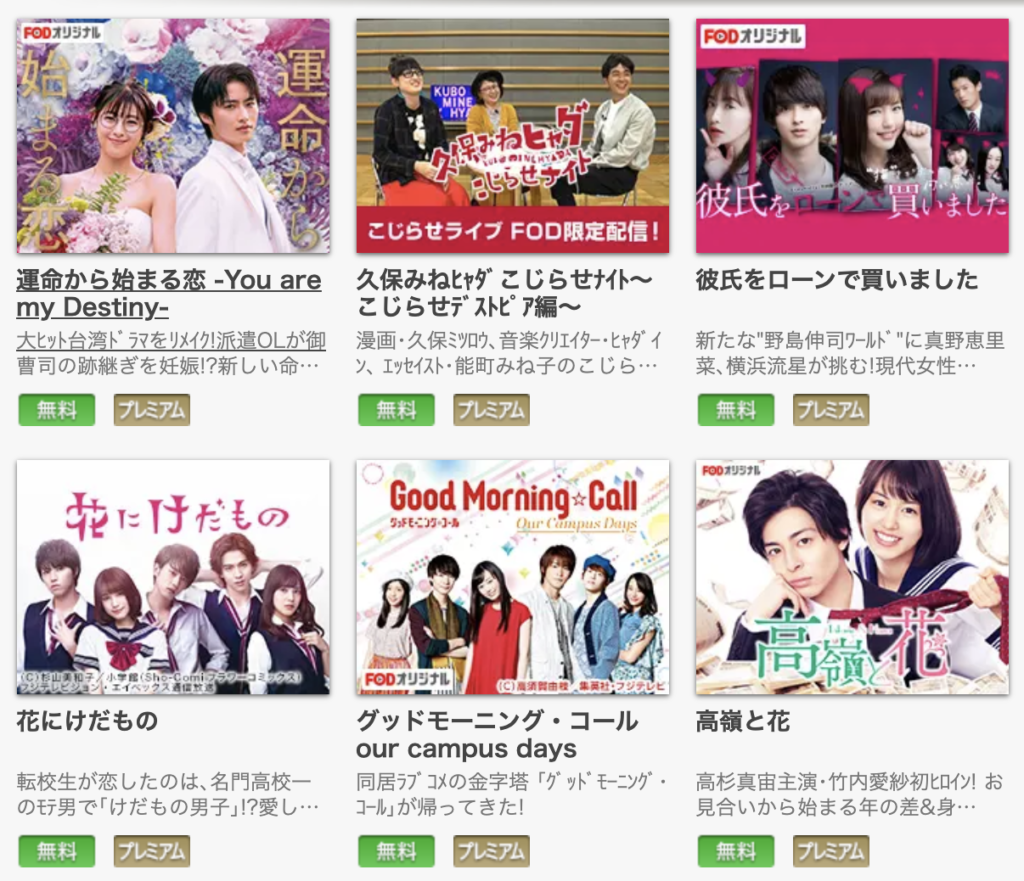This screenshot has height=881, width=1024.
Task: Tap 無料 badge under 花にけだもの
Action: point(57,851)
